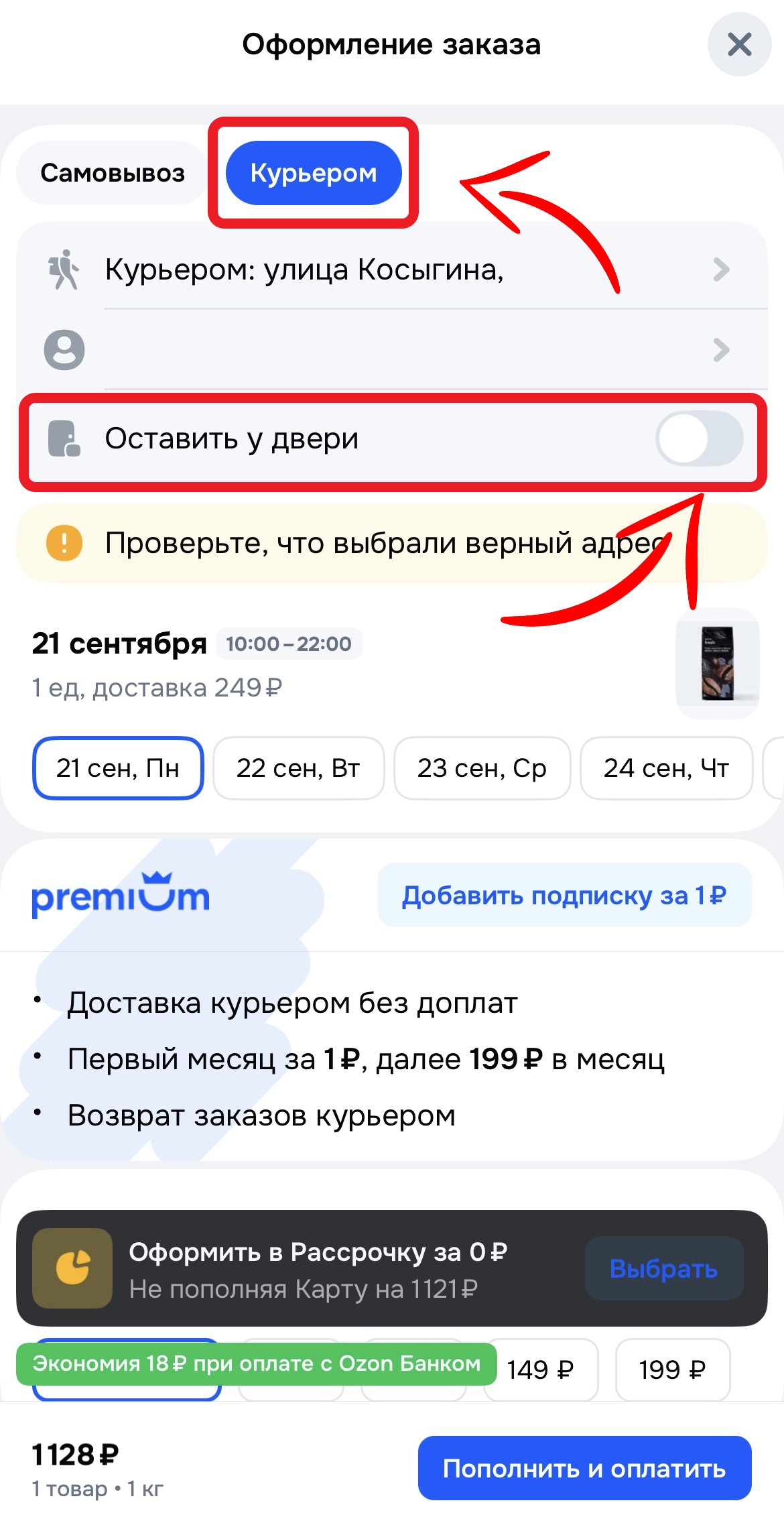Select 24 сен, Чт delivery date
This screenshot has height=1515, width=784.
[x=666, y=768]
